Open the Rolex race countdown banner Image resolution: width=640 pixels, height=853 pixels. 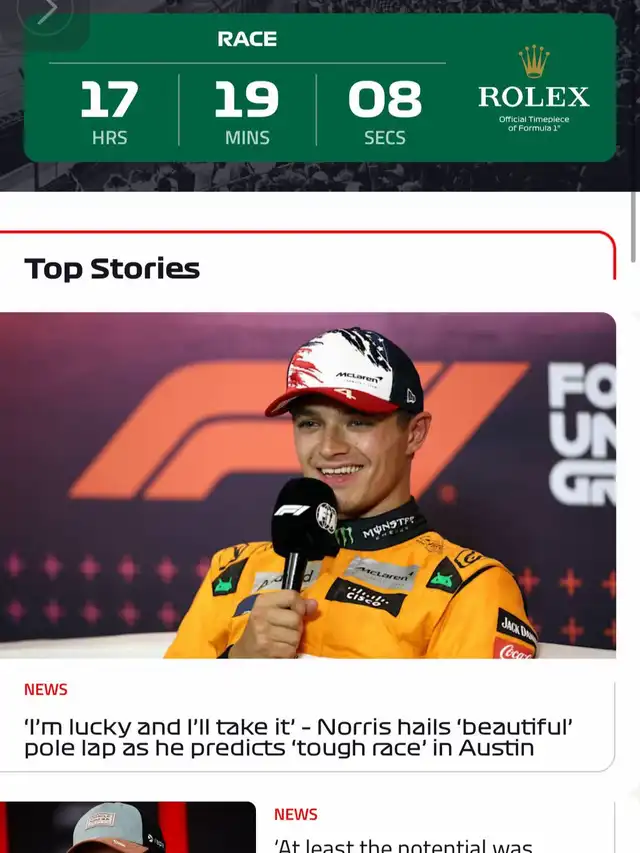tap(319, 88)
